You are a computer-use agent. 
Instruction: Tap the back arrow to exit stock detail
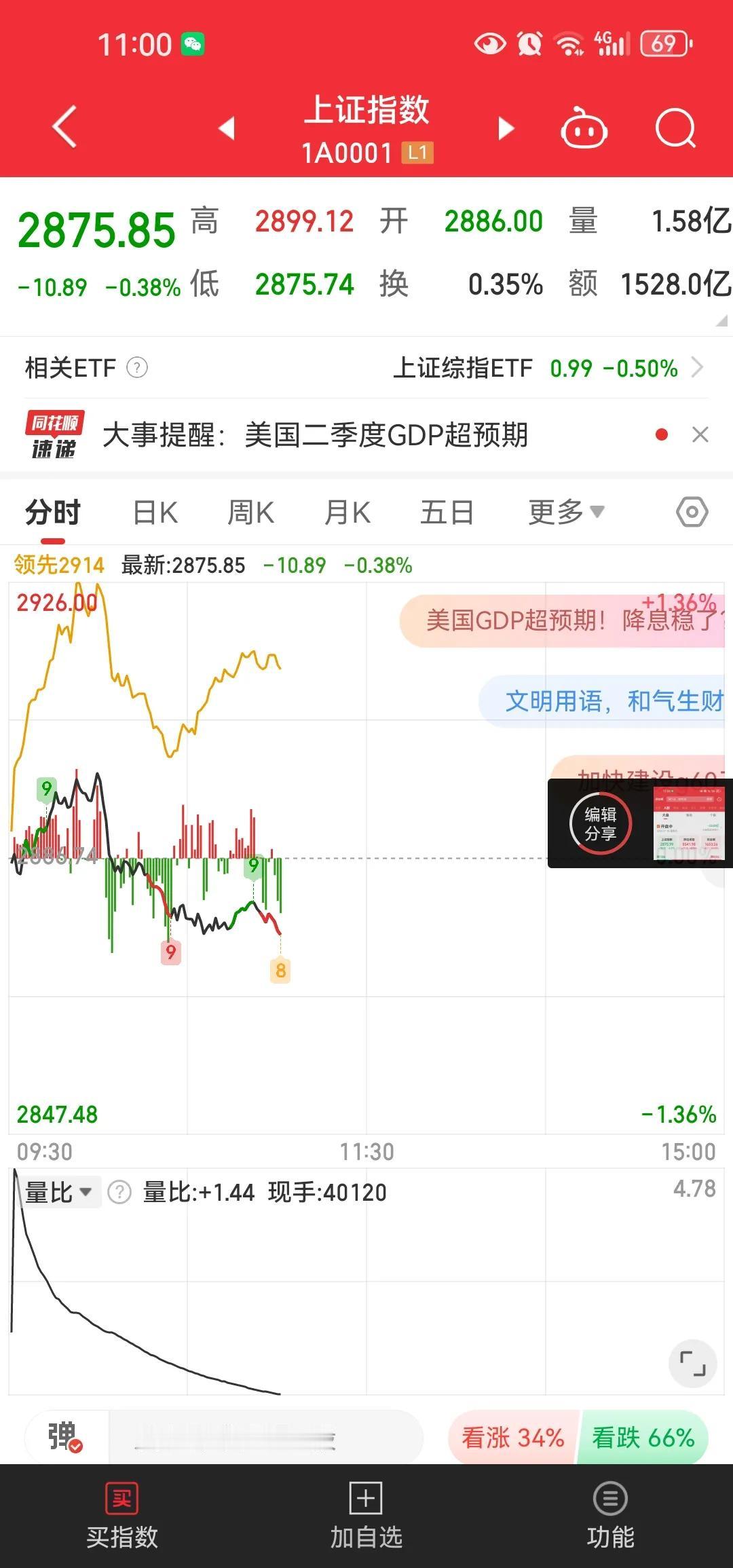pyautogui.click(x=64, y=128)
